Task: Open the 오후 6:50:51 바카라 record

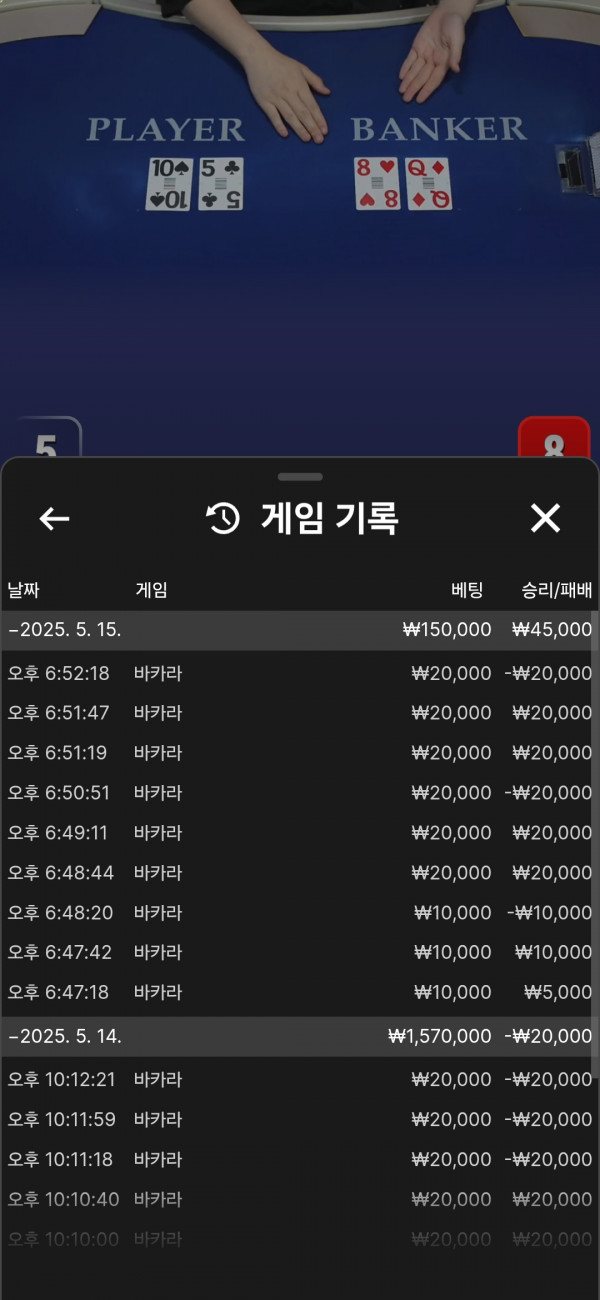Action: (x=298, y=793)
